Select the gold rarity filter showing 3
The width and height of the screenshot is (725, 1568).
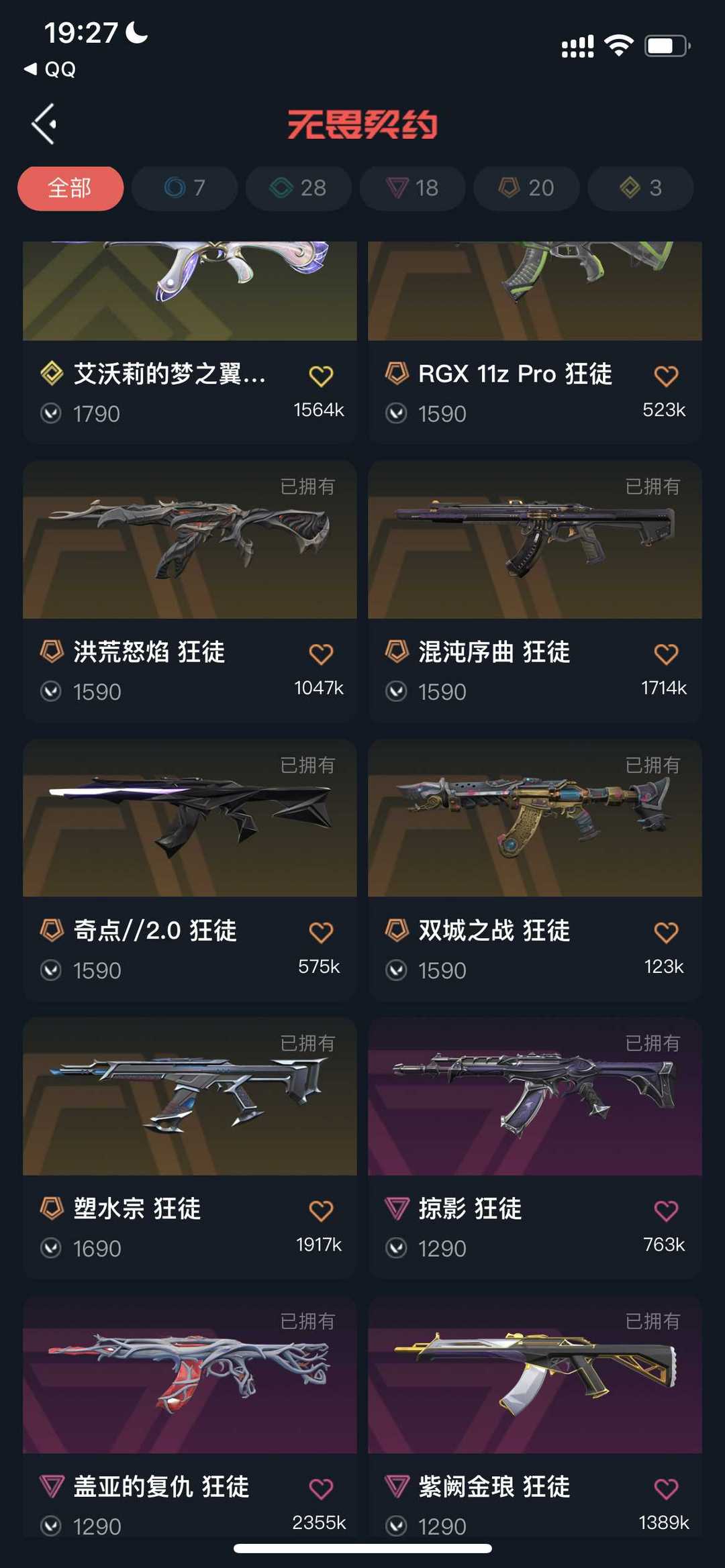[640, 189]
